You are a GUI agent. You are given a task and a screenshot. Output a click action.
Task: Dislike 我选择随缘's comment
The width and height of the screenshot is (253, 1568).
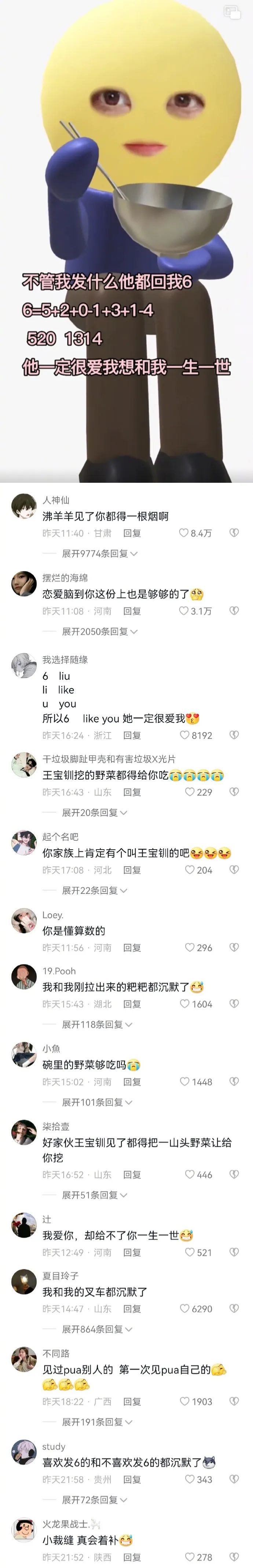point(234,735)
